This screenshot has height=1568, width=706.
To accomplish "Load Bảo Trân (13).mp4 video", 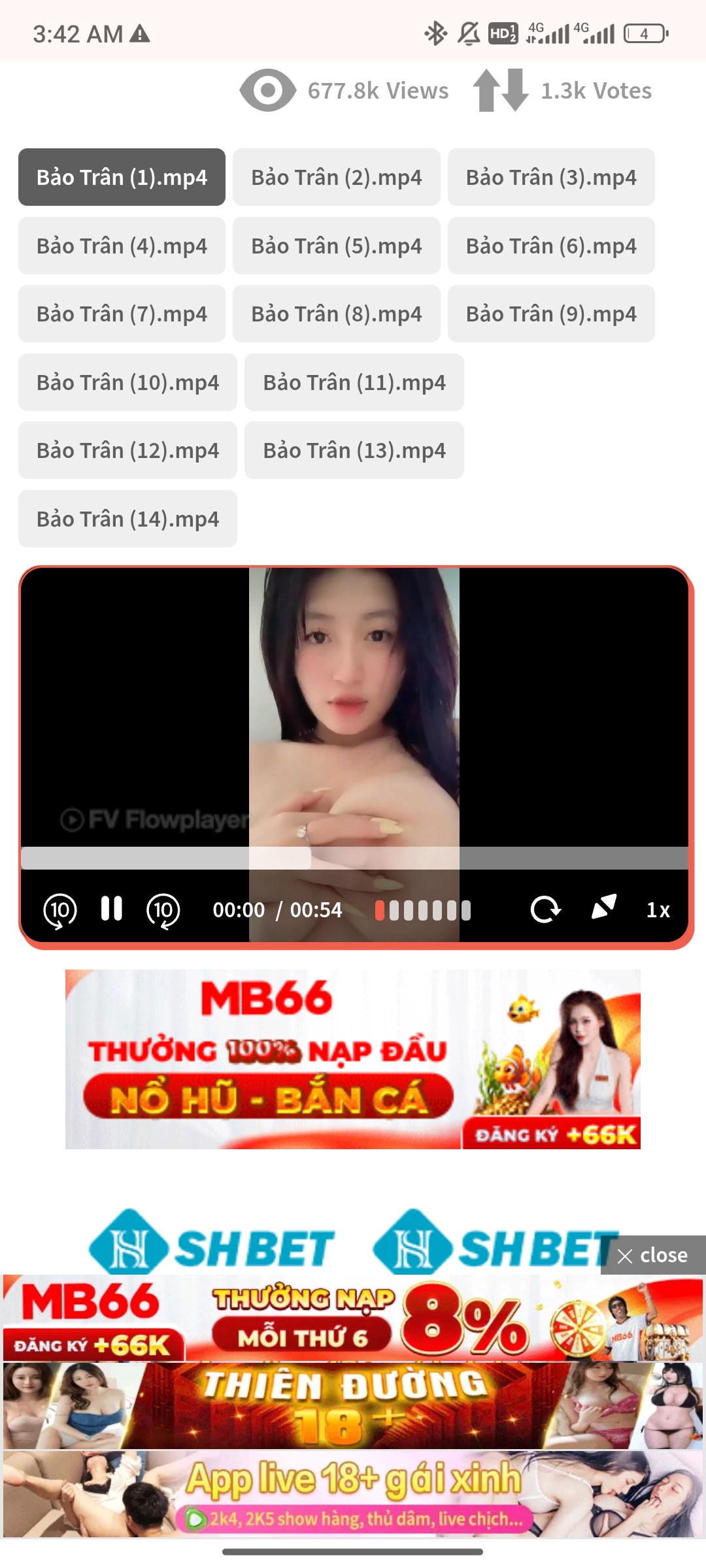I will pyautogui.click(x=354, y=450).
